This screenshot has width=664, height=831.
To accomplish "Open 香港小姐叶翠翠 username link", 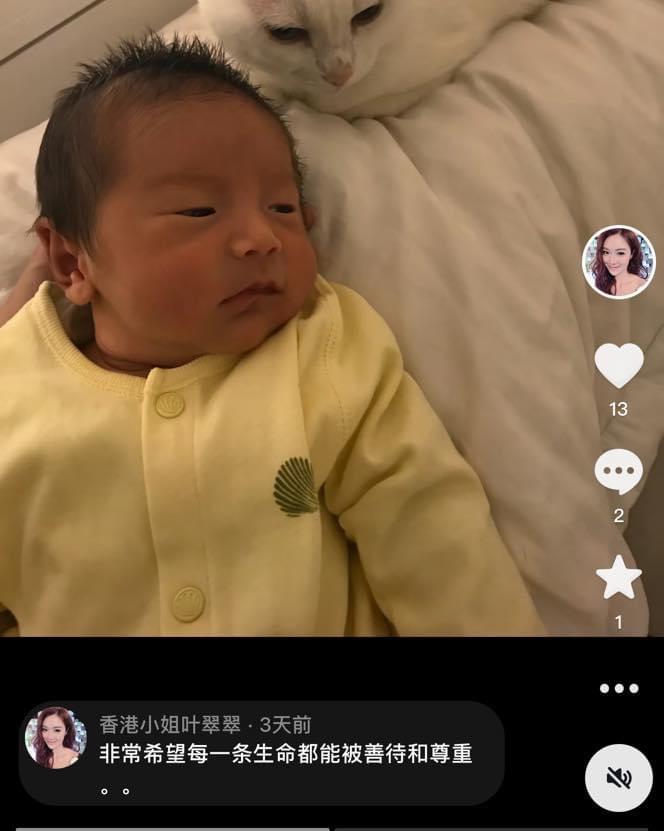I will 171,725.
